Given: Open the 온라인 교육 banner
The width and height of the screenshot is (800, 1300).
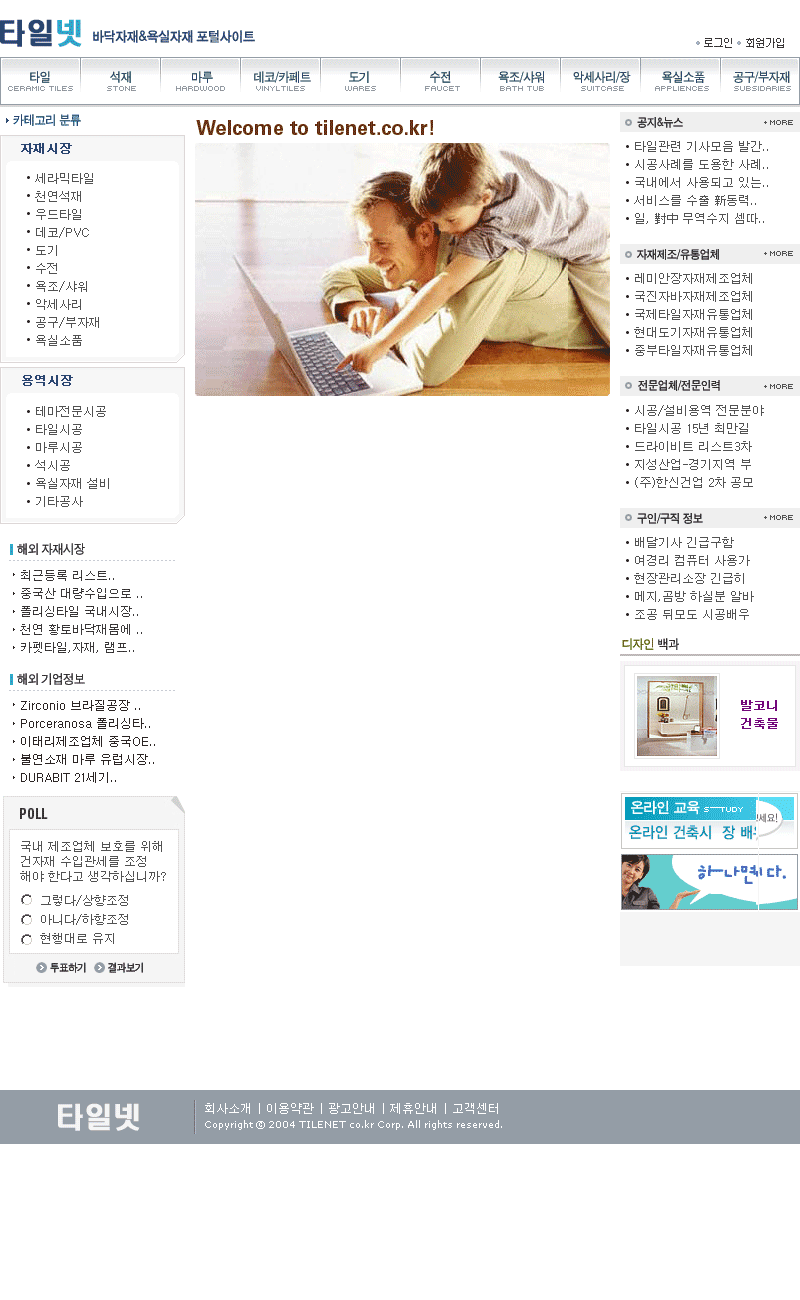Looking at the screenshot, I should tap(708, 820).
